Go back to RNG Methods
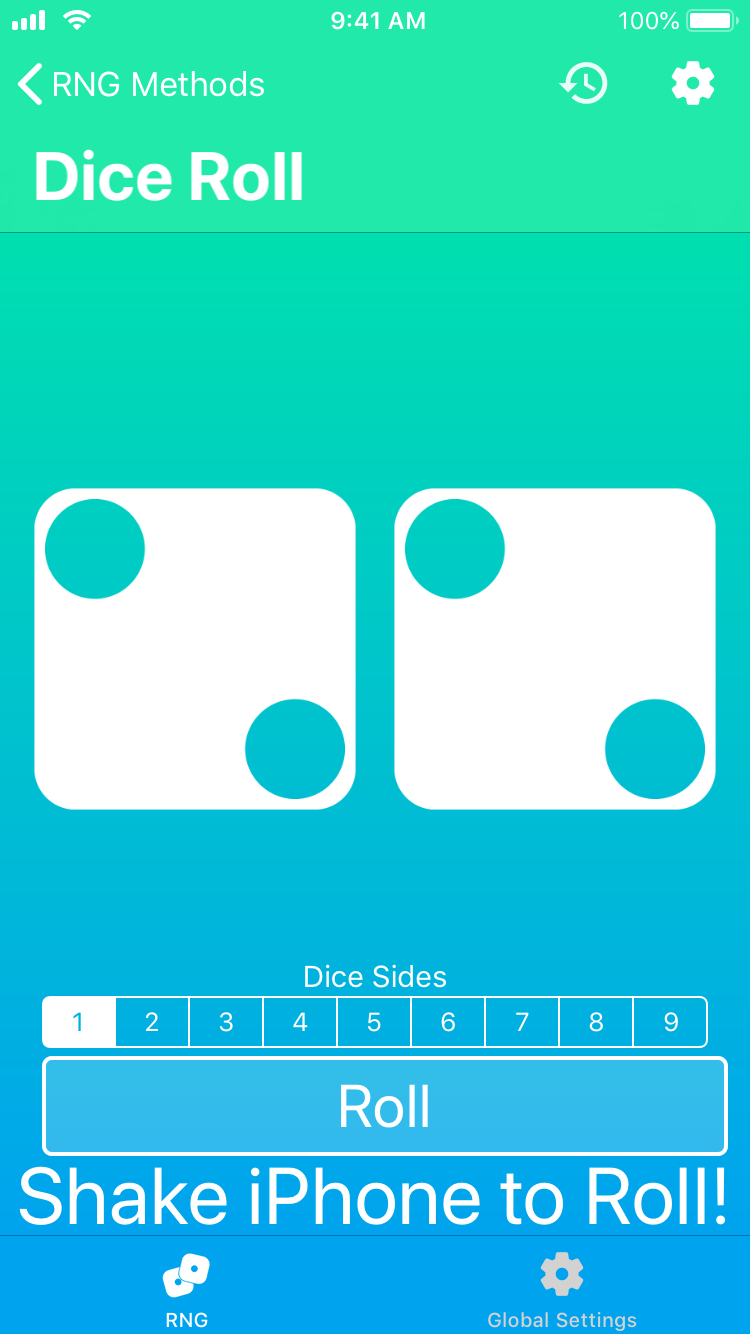 (x=141, y=85)
